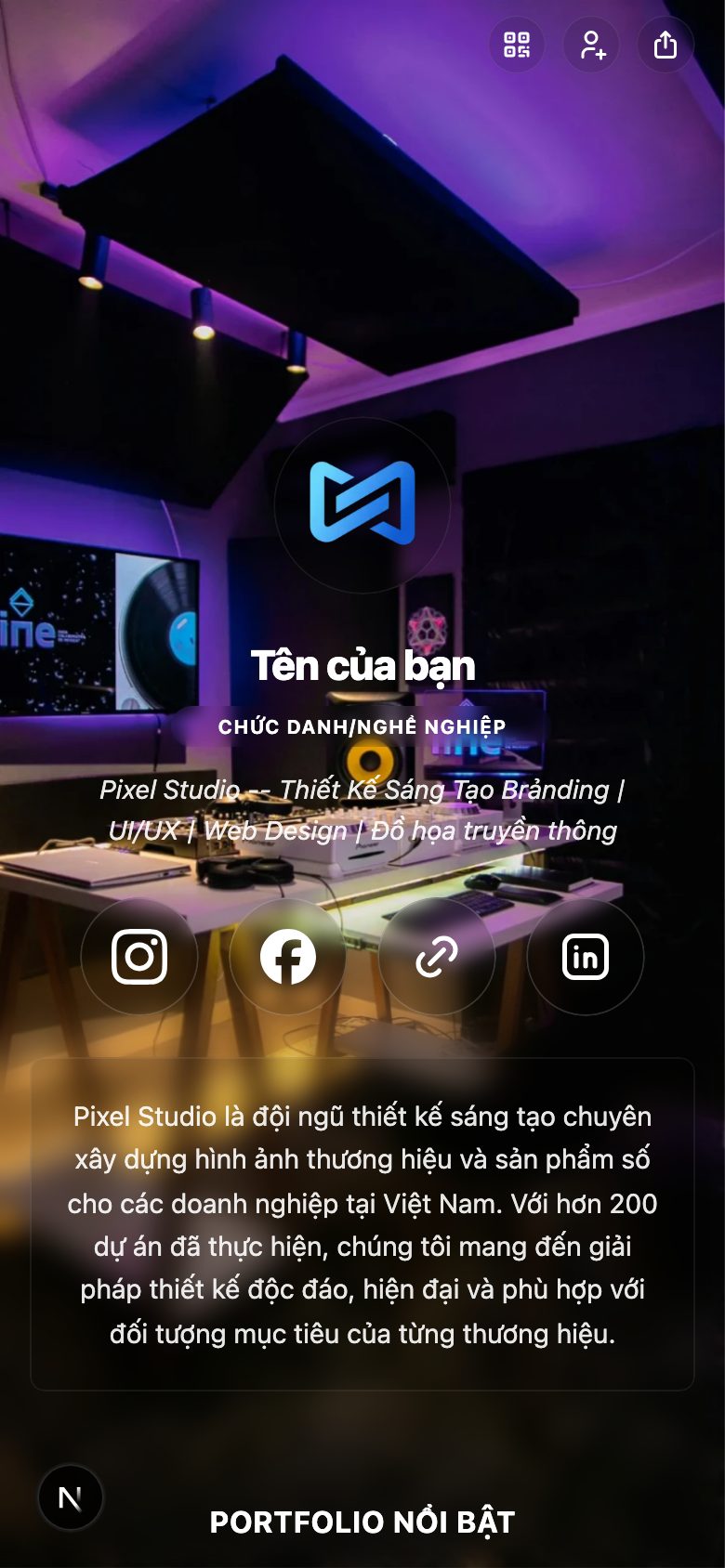Tap the name "Tên của bạn"
This screenshot has height=1568, width=725.
point(362,665)
